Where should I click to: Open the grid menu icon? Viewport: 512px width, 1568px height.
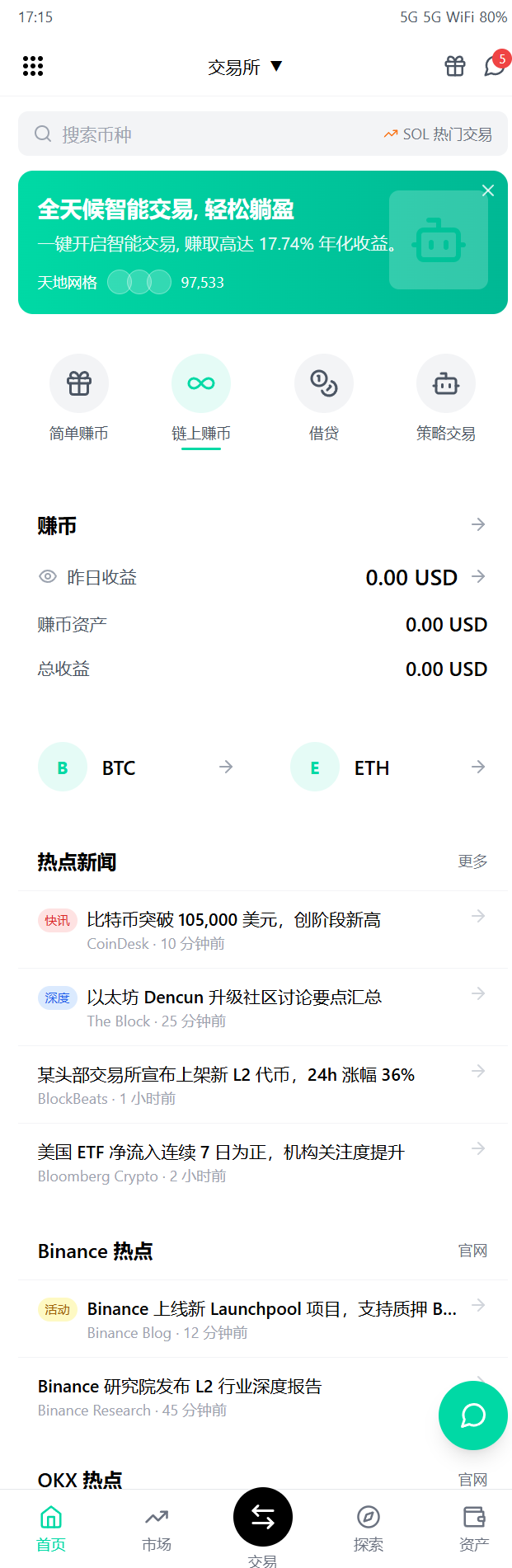33,66
